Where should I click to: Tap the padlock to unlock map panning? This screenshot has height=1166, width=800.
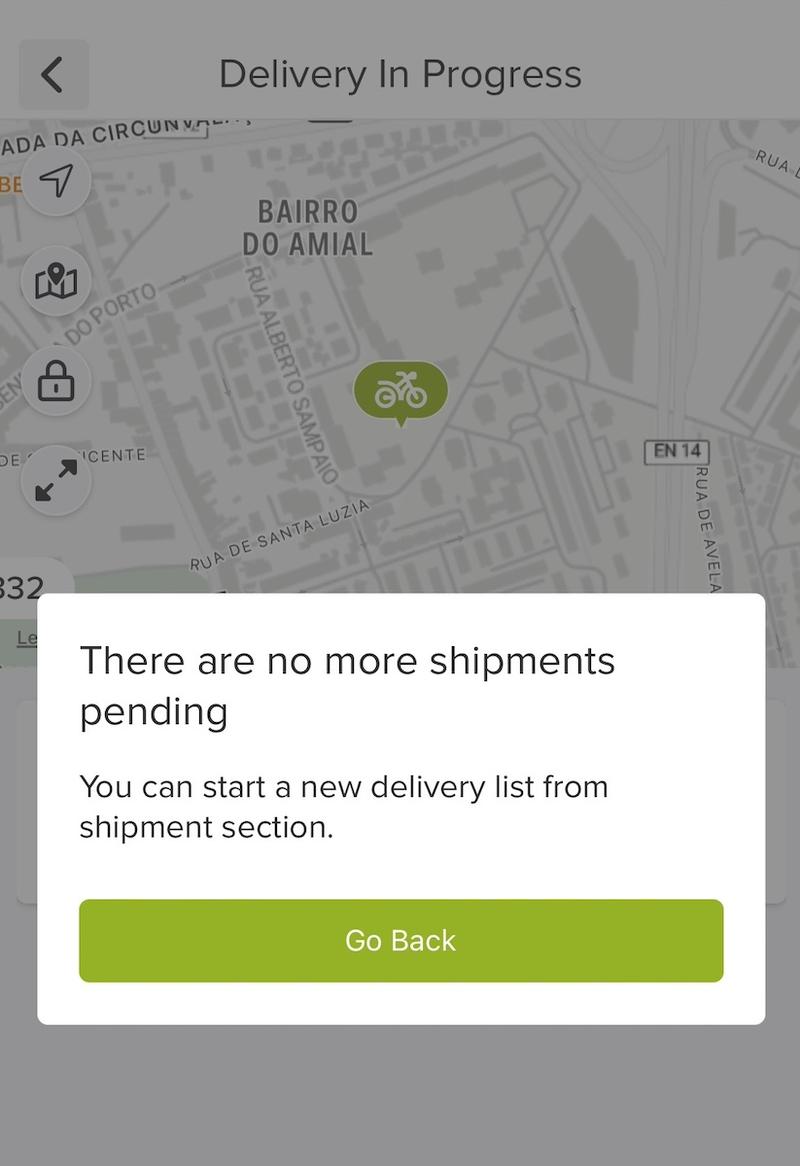(x=56, y=381)
